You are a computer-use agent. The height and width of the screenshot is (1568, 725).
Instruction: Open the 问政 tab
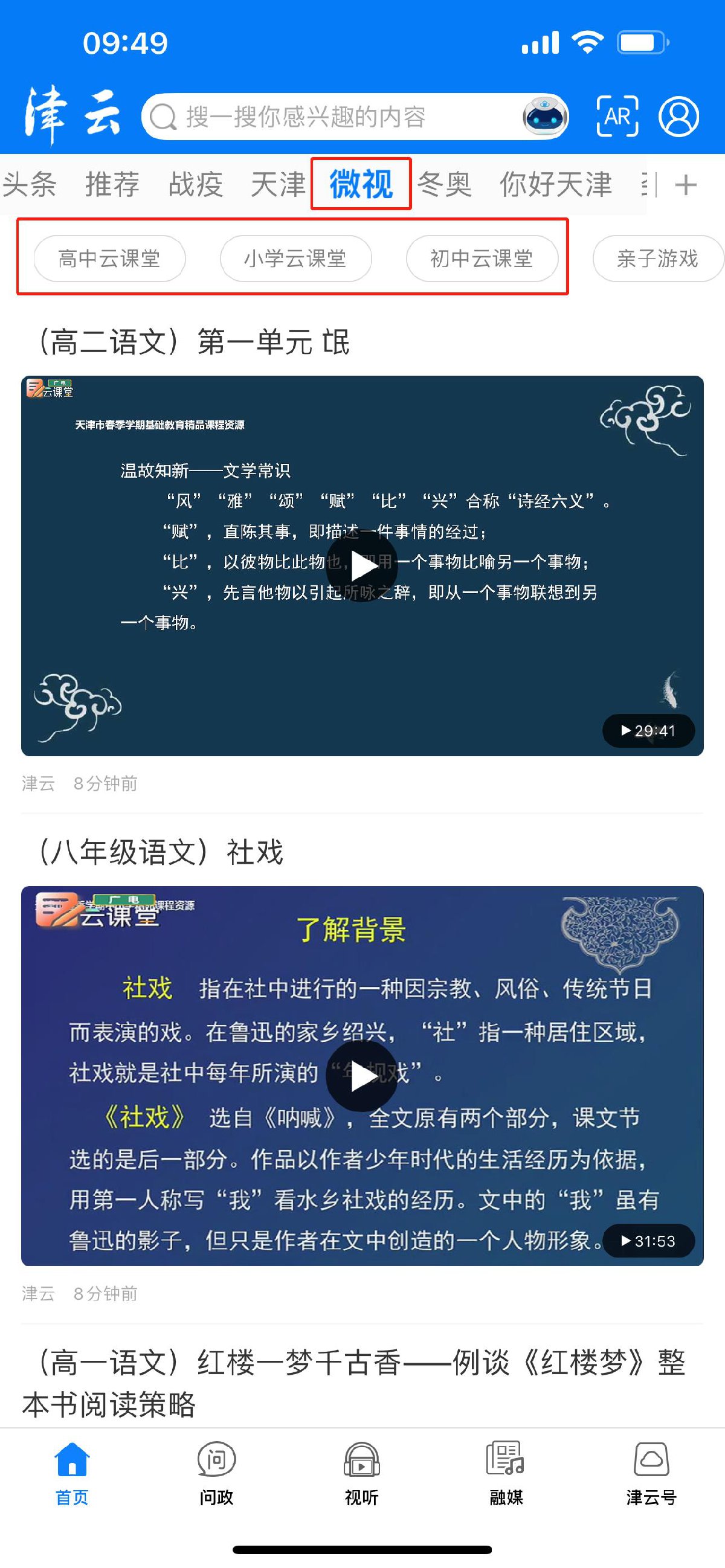(x=217, y=1472)
